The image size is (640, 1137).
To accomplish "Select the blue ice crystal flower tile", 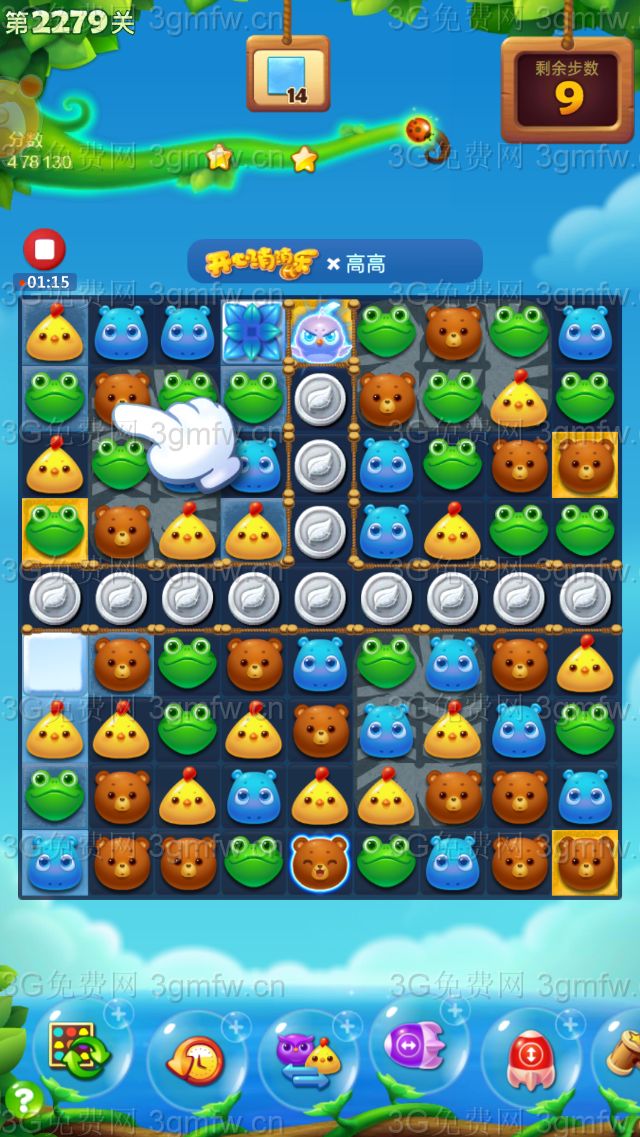I will pos(254,331).
